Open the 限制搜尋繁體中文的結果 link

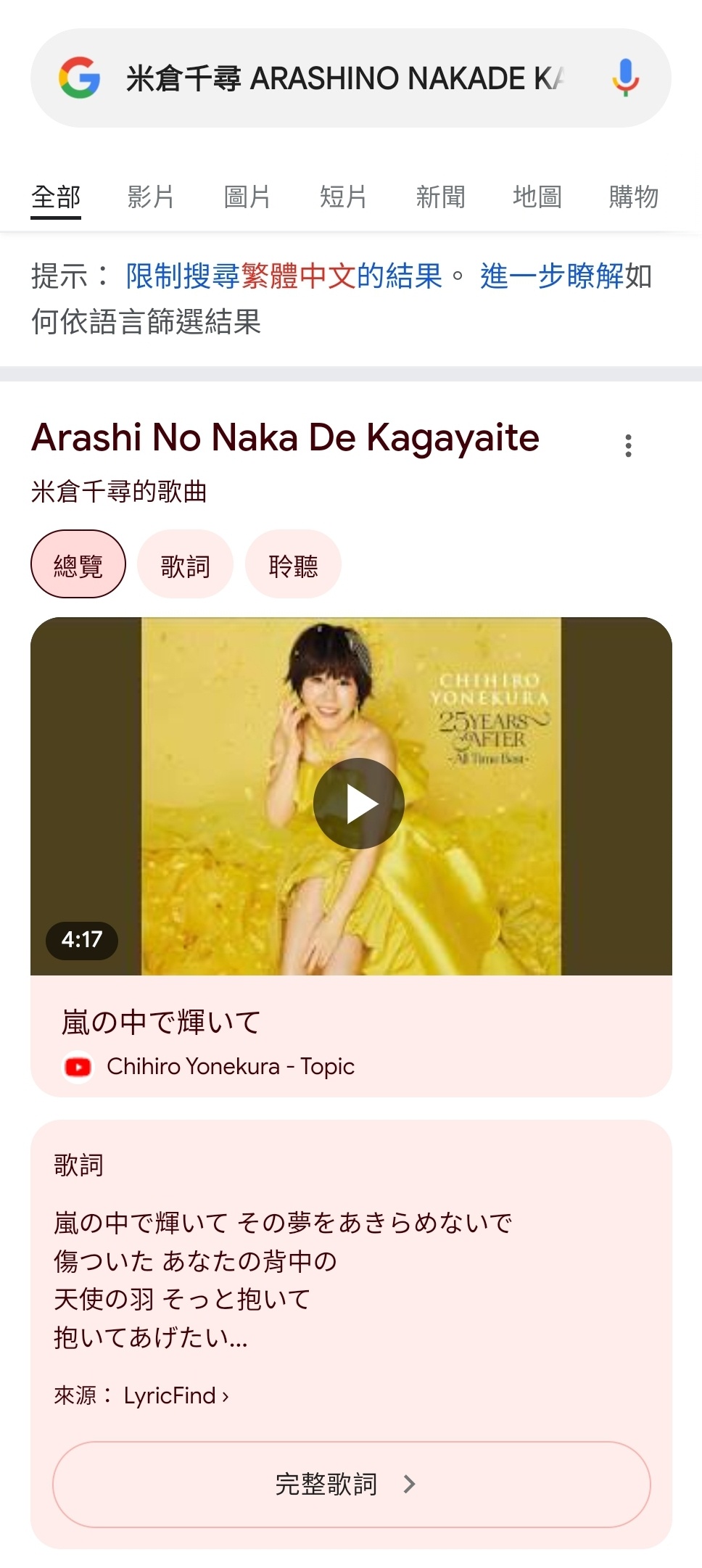click(284, 276)
